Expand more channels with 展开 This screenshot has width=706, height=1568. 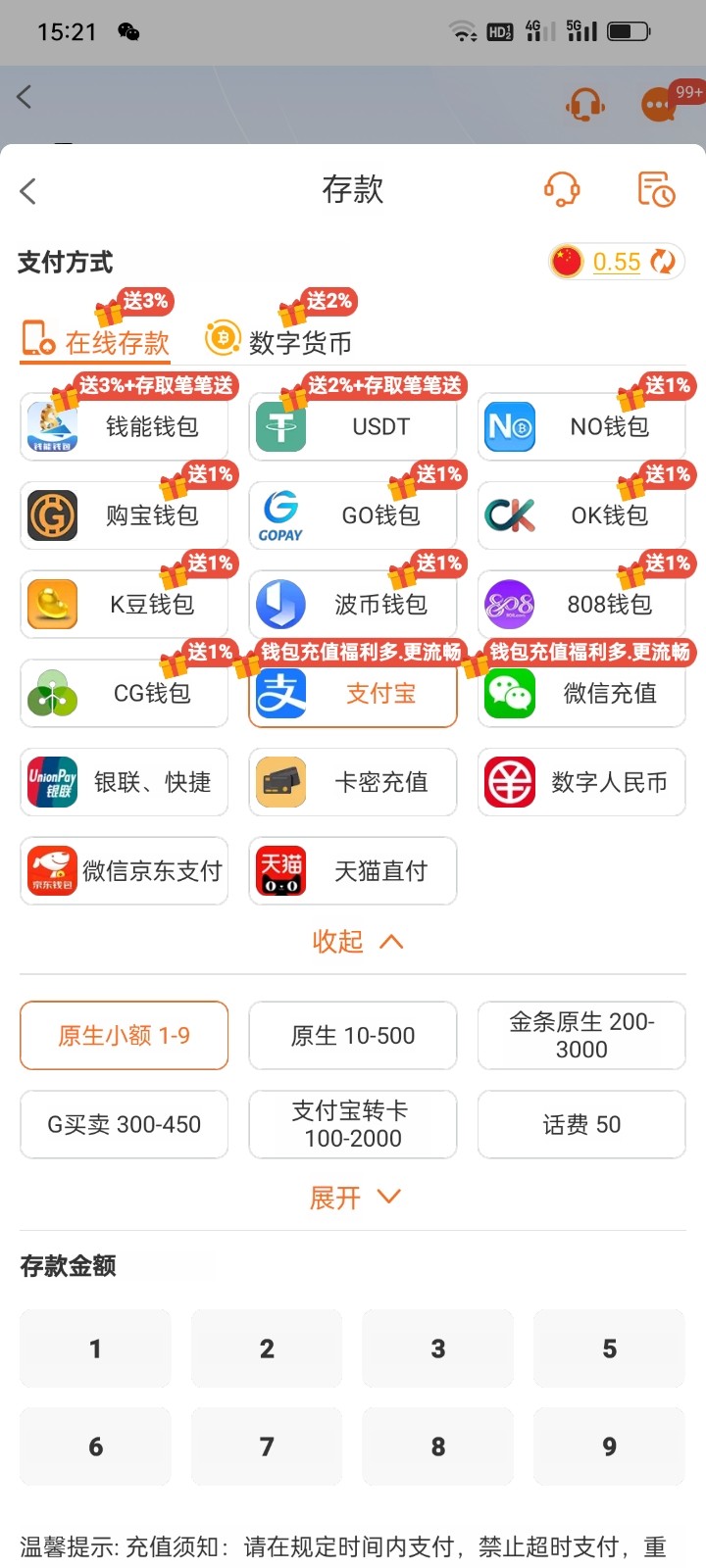click(354, 1198)
